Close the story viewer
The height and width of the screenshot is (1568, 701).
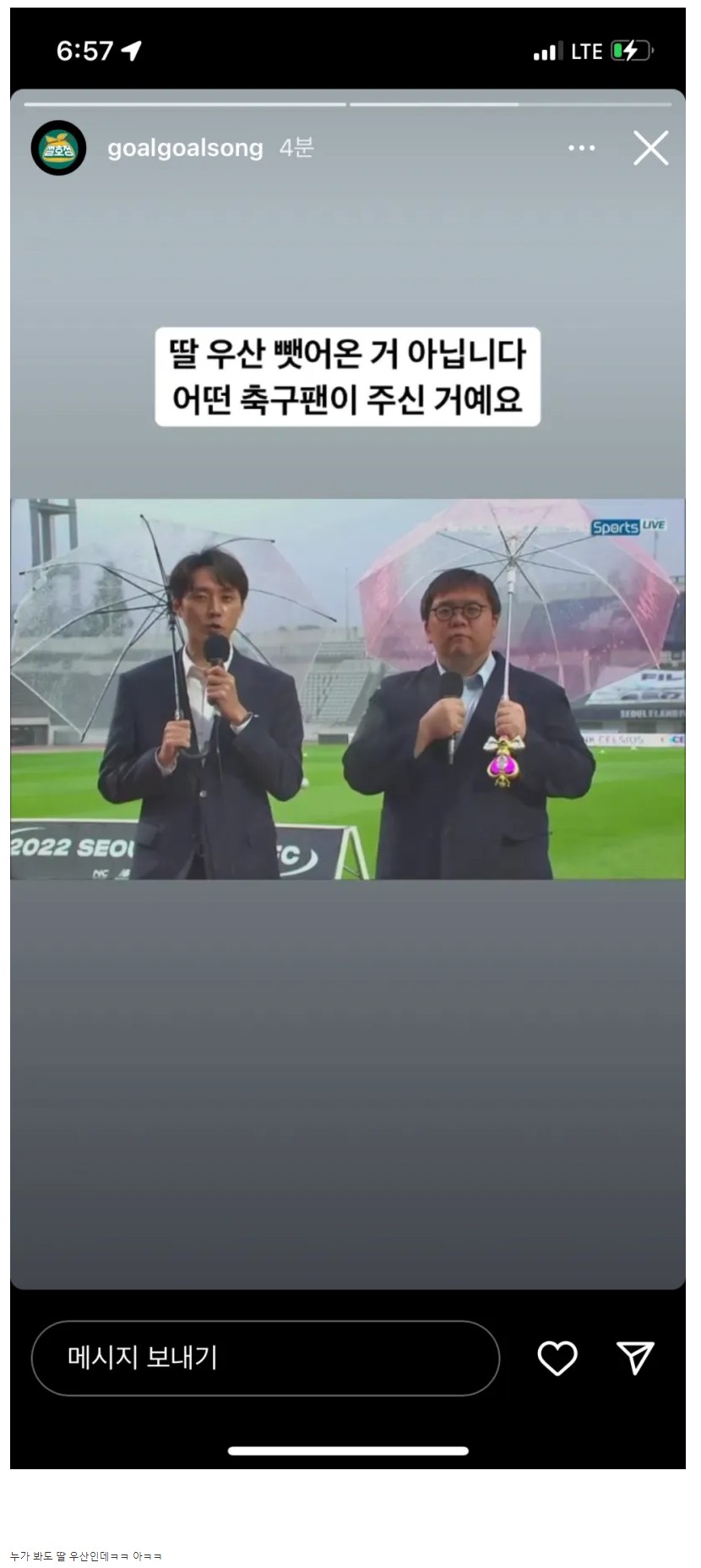click(x=650, y=149)
